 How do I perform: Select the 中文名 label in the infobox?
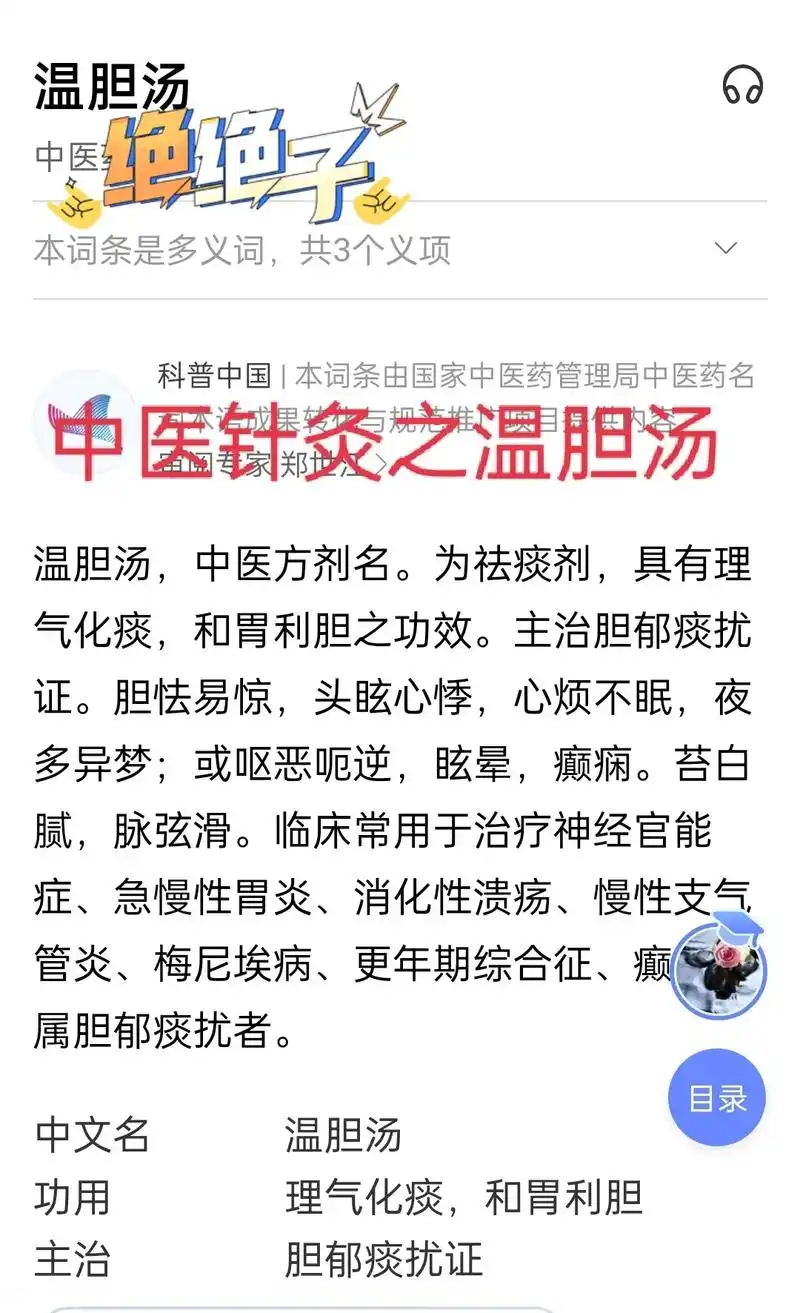(92, 1136)
